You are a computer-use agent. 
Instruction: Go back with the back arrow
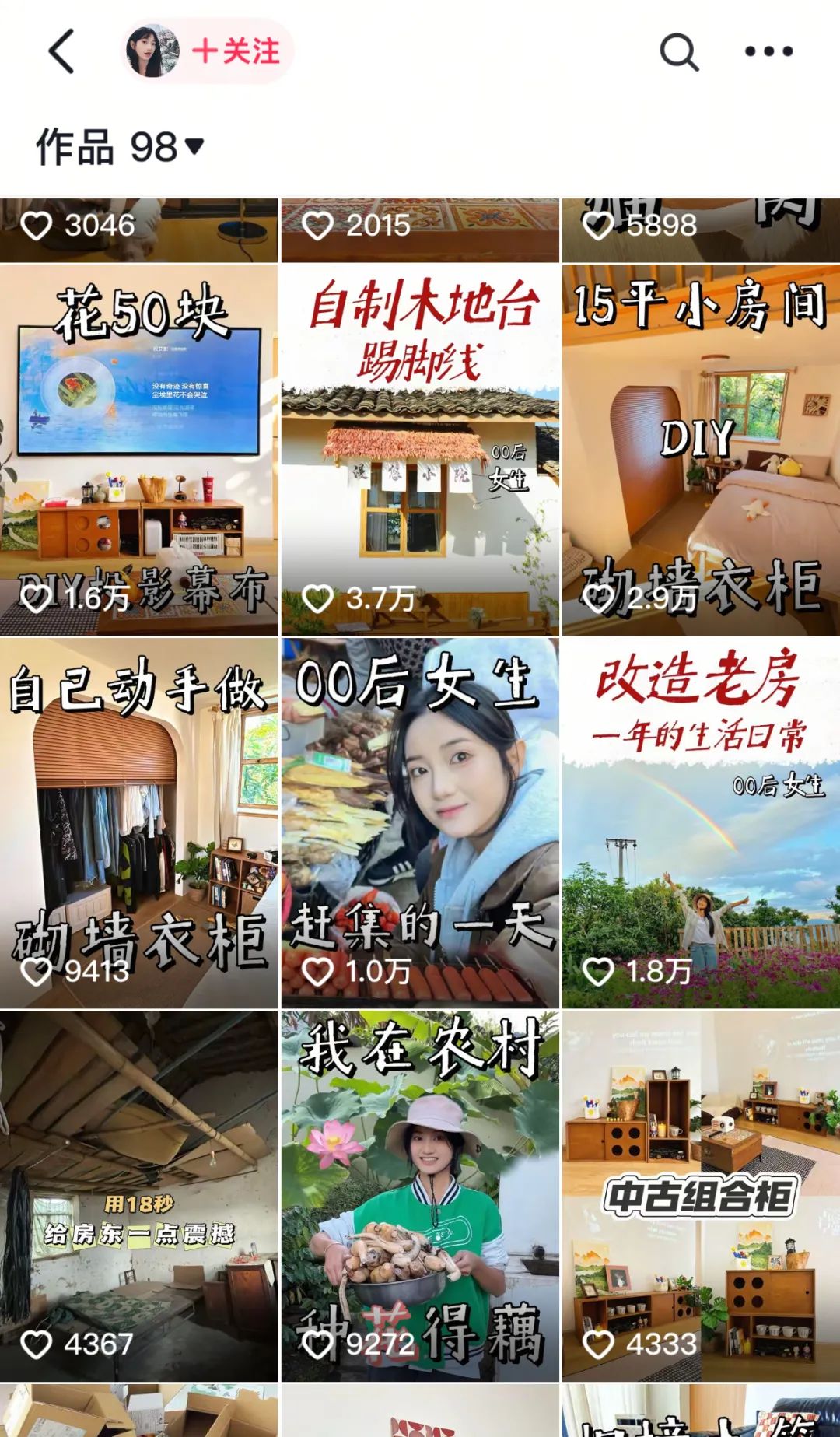(62, 51)
